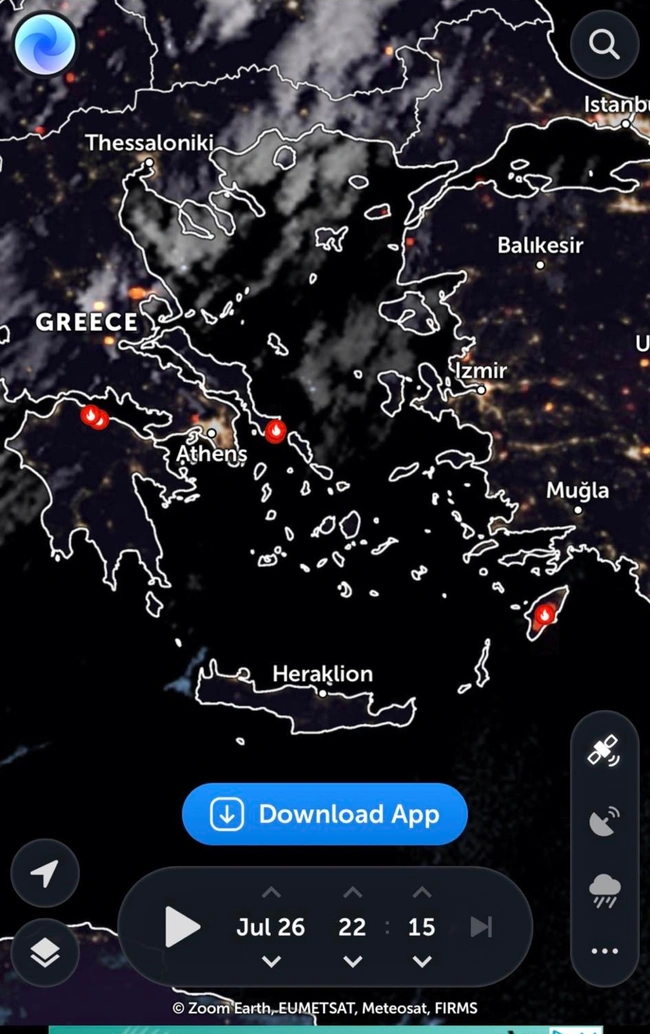Decrease the date below Jul 26
This screenshot has width=650, height=1034.
(x=271, y=962)
